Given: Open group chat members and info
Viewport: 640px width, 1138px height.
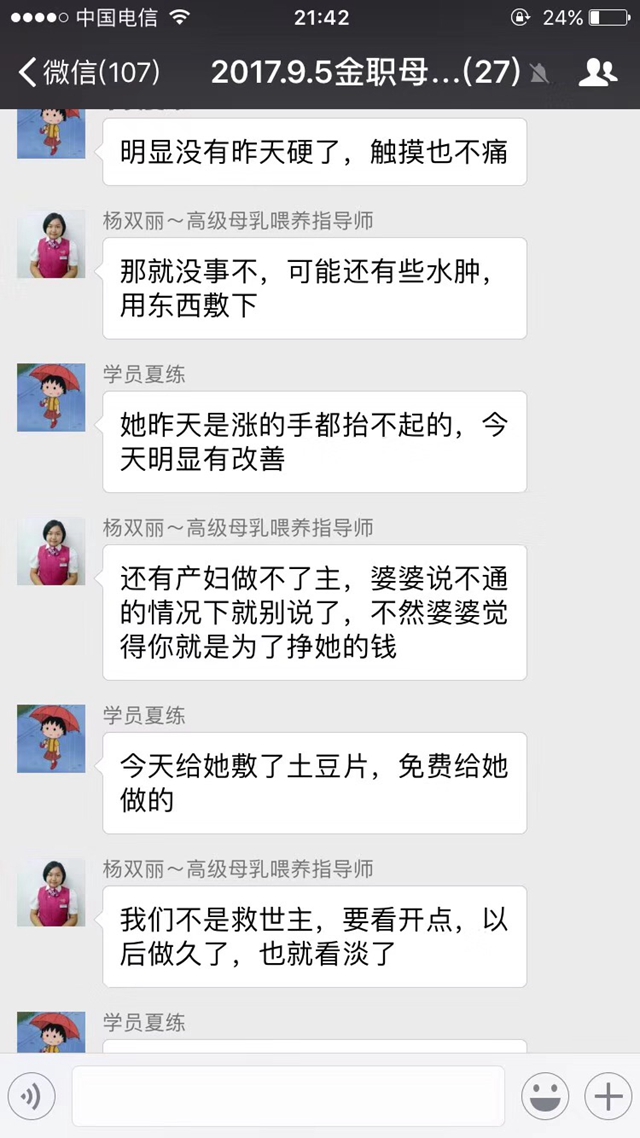Looking at the screenshot, I should pos(597,72).
